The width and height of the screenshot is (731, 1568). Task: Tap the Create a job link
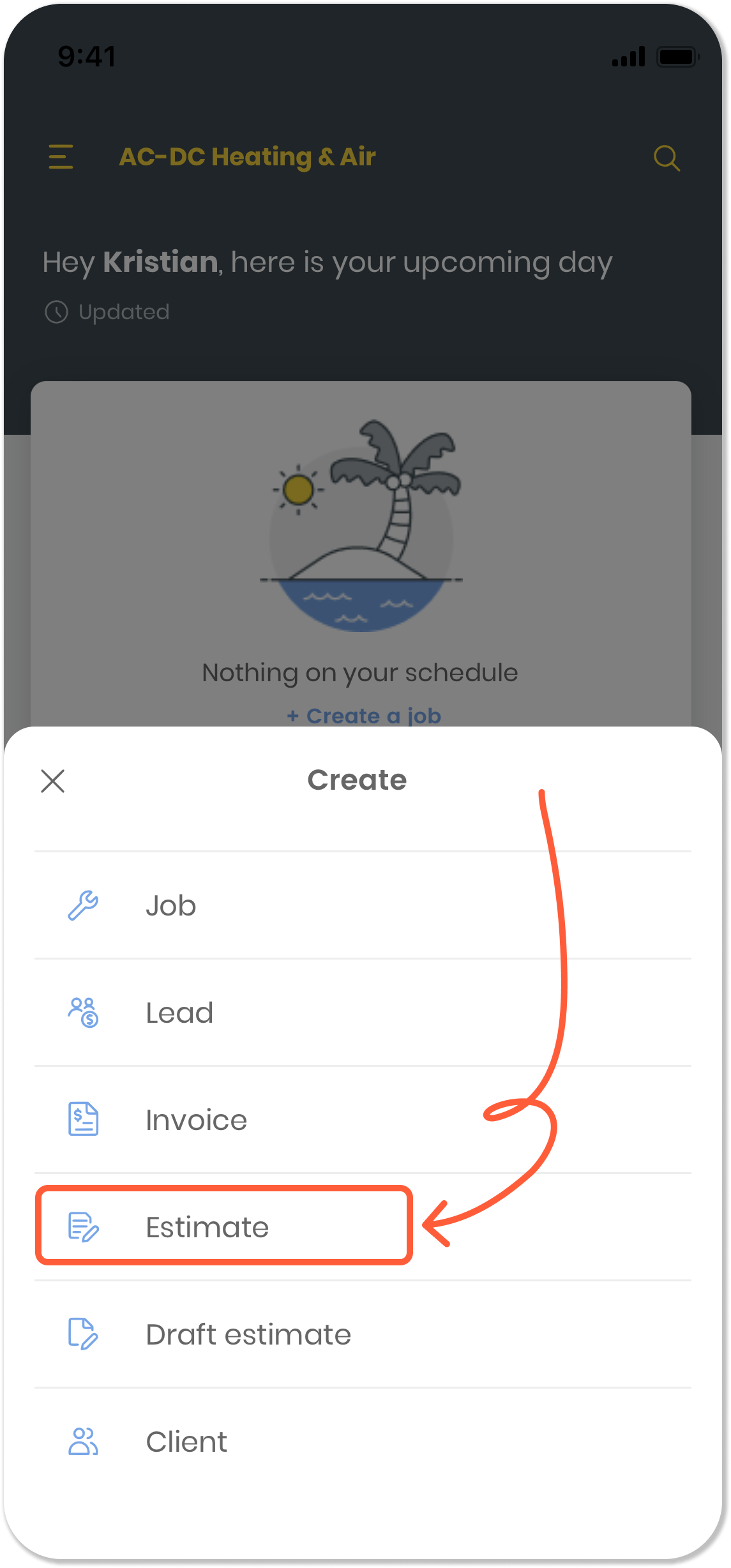click(364, 716)
